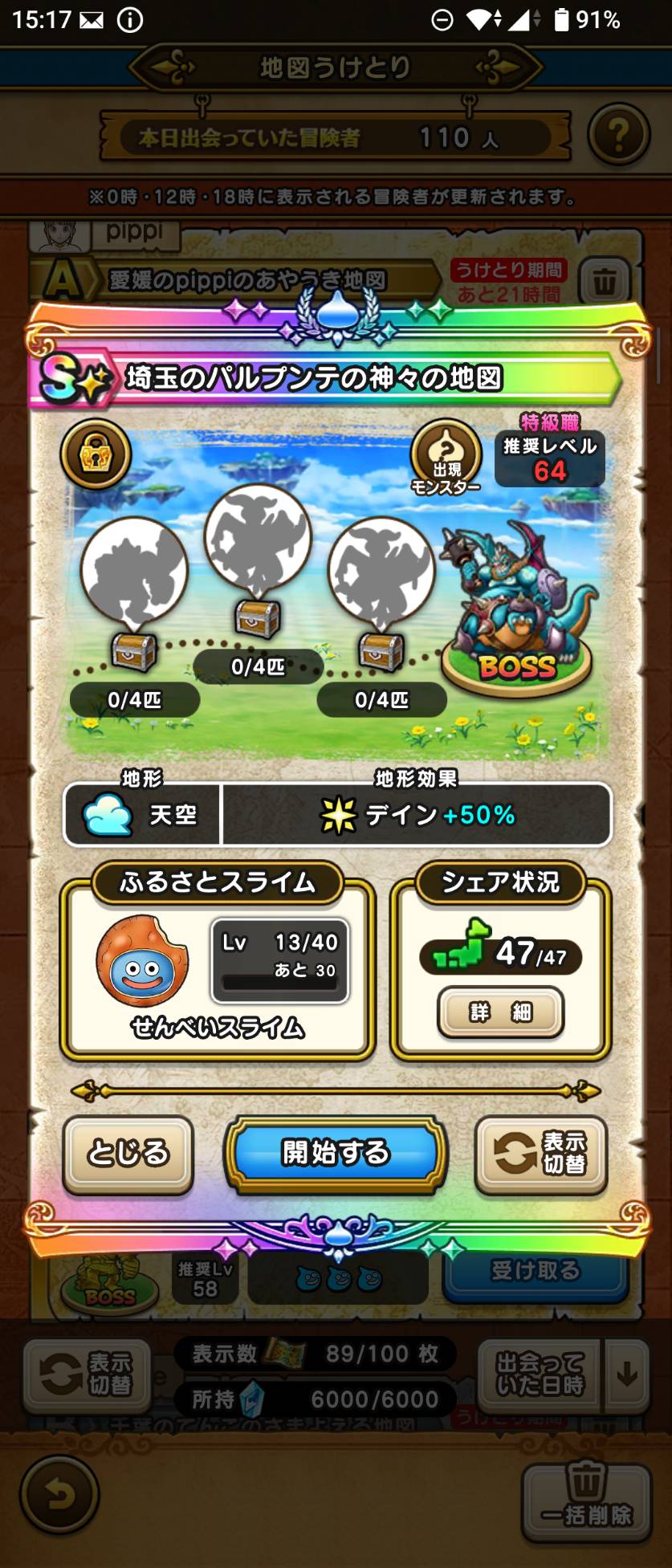Open the シェア状況 詳細 button

[500, 1012]
